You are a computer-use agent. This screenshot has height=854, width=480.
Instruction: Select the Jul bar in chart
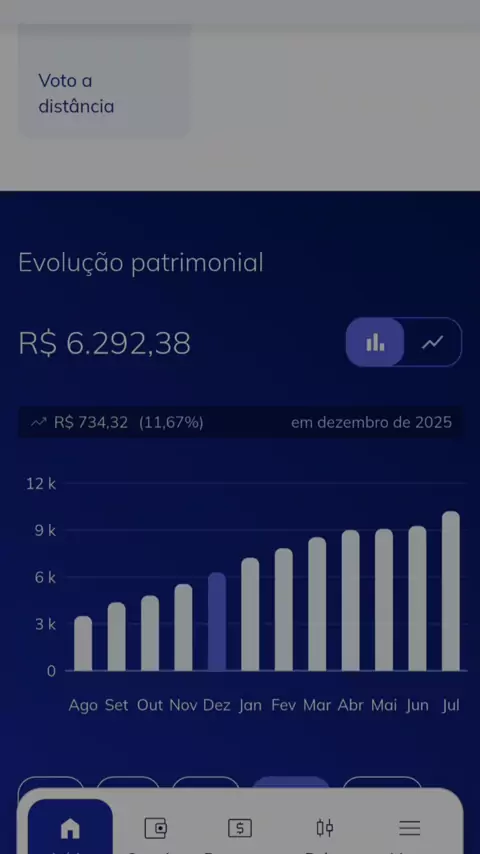click(451, 591)
